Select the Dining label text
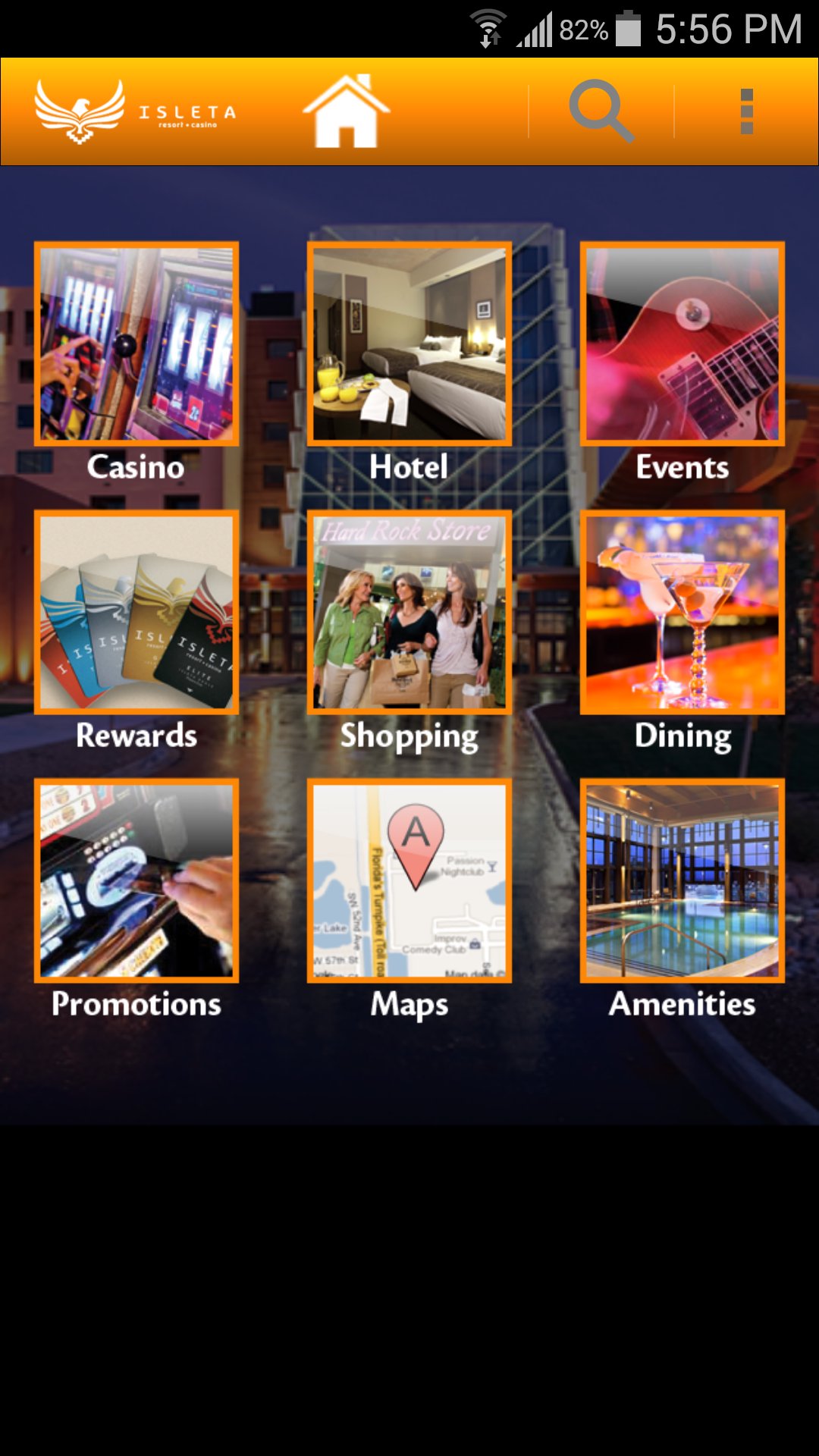Screen dimensions: 819x1456 pyautogui.click(x=681, y=735)
